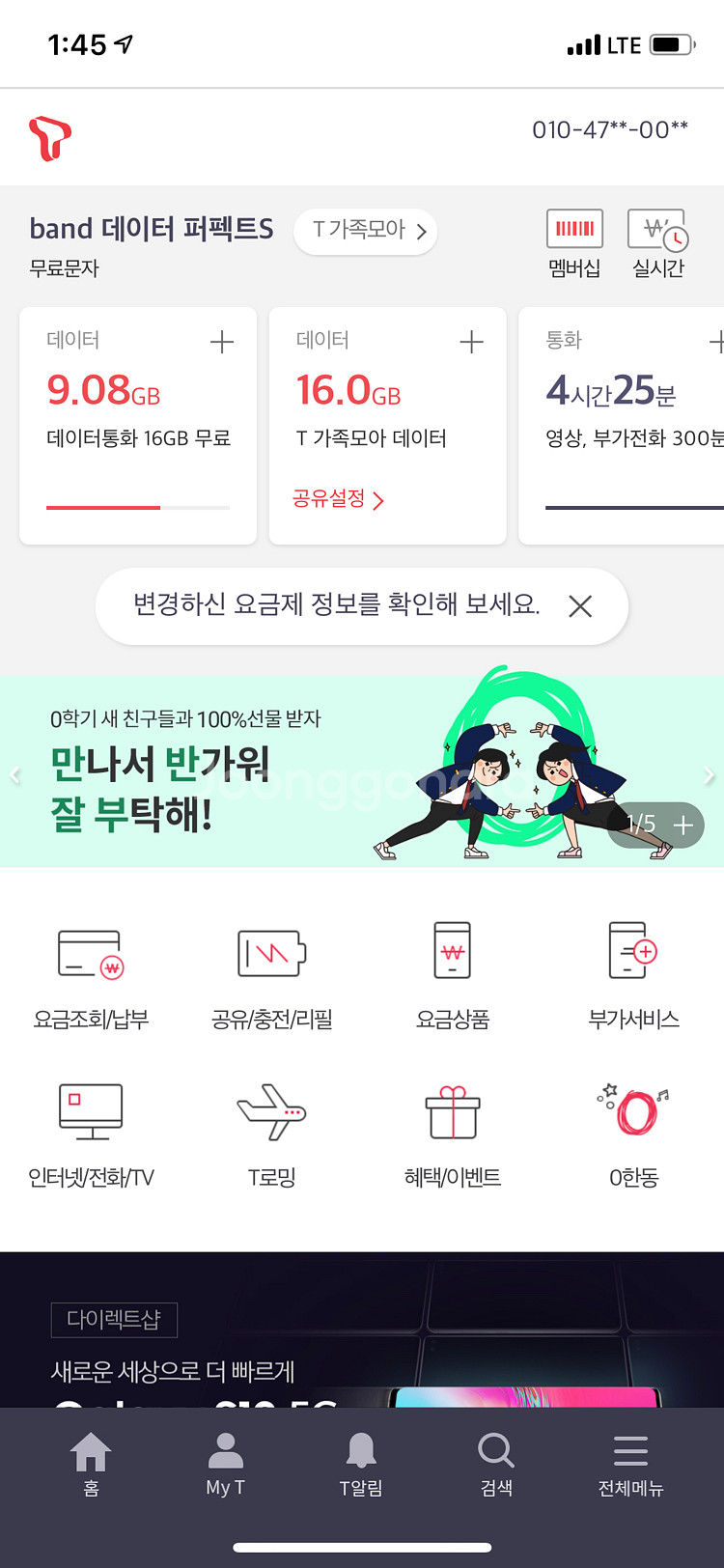Tap the plus on the 9.08GB data card

tap(222, 342)
